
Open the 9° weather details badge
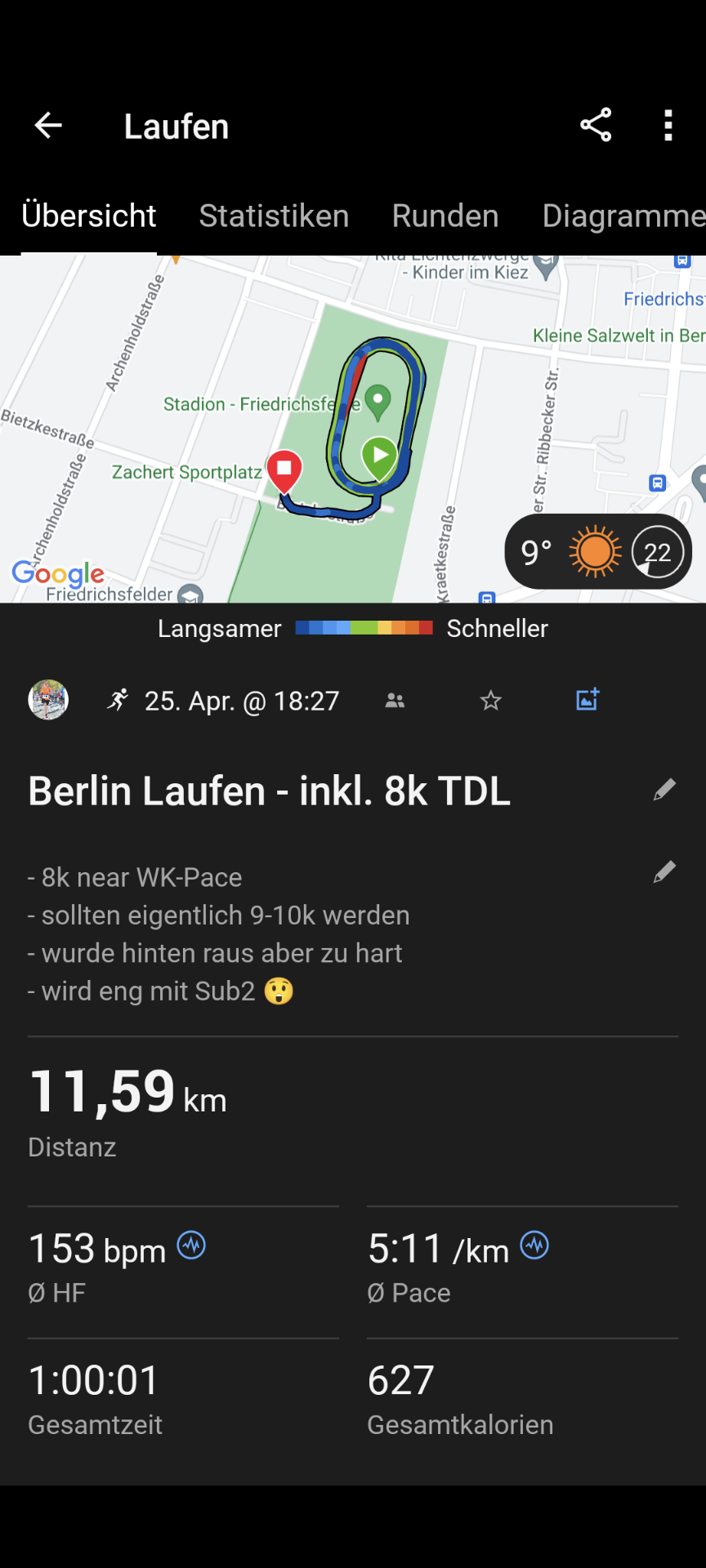tap(598, 552)
